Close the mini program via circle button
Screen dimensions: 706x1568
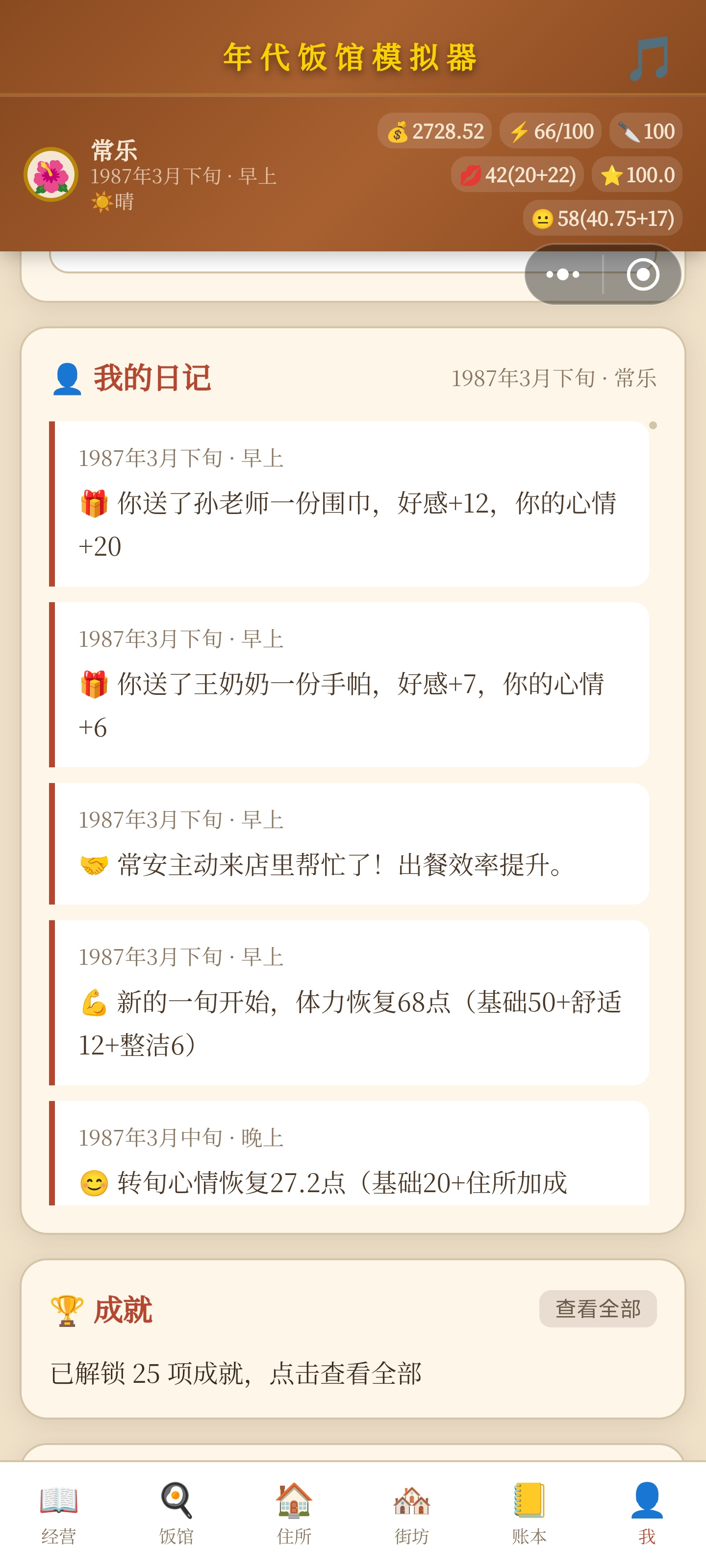tap(643, 274)
